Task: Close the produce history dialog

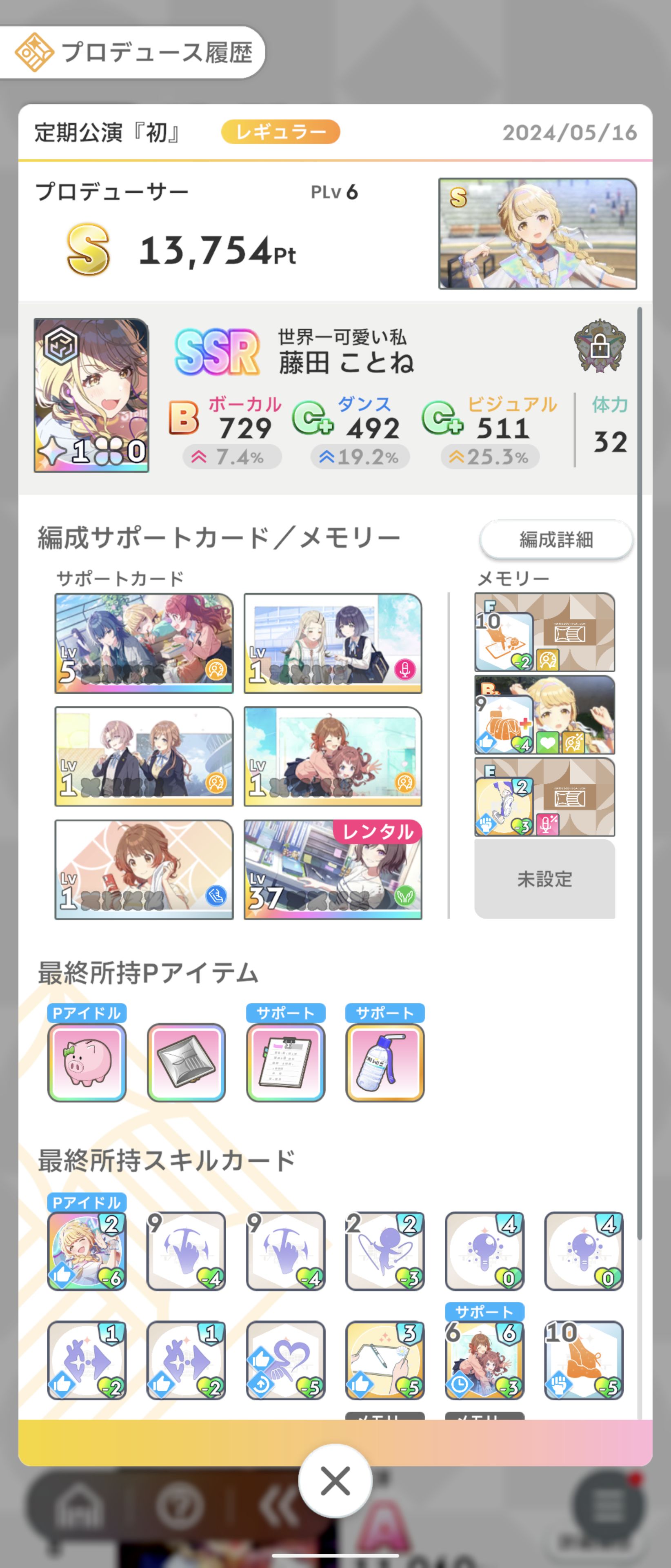Action: pyautogui.click(x=335, y=1481)
